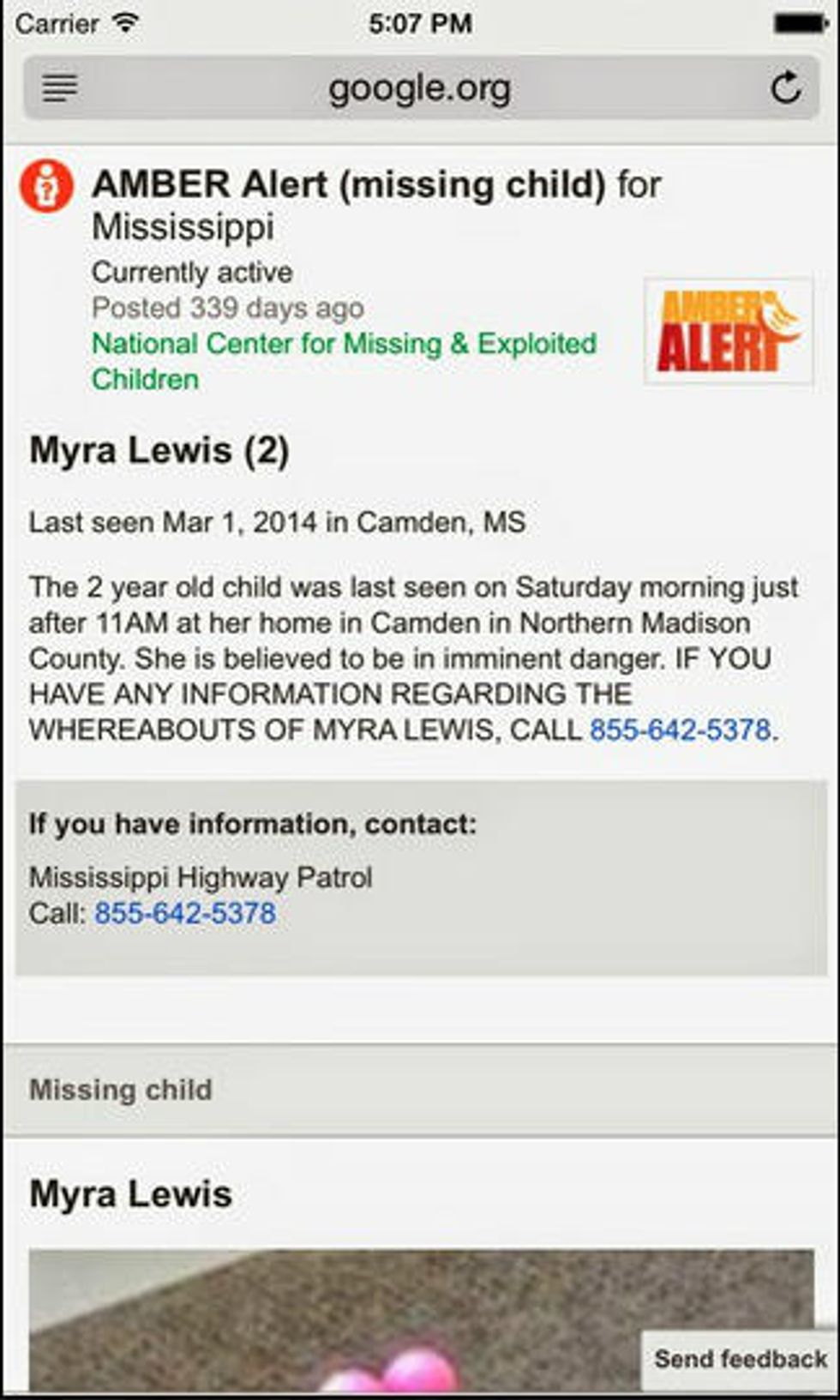Image resolution: width=840 pixels, height=1400 pixels.
Task: Call Mississippi Highway Patrol phone number
Action: 185,913
